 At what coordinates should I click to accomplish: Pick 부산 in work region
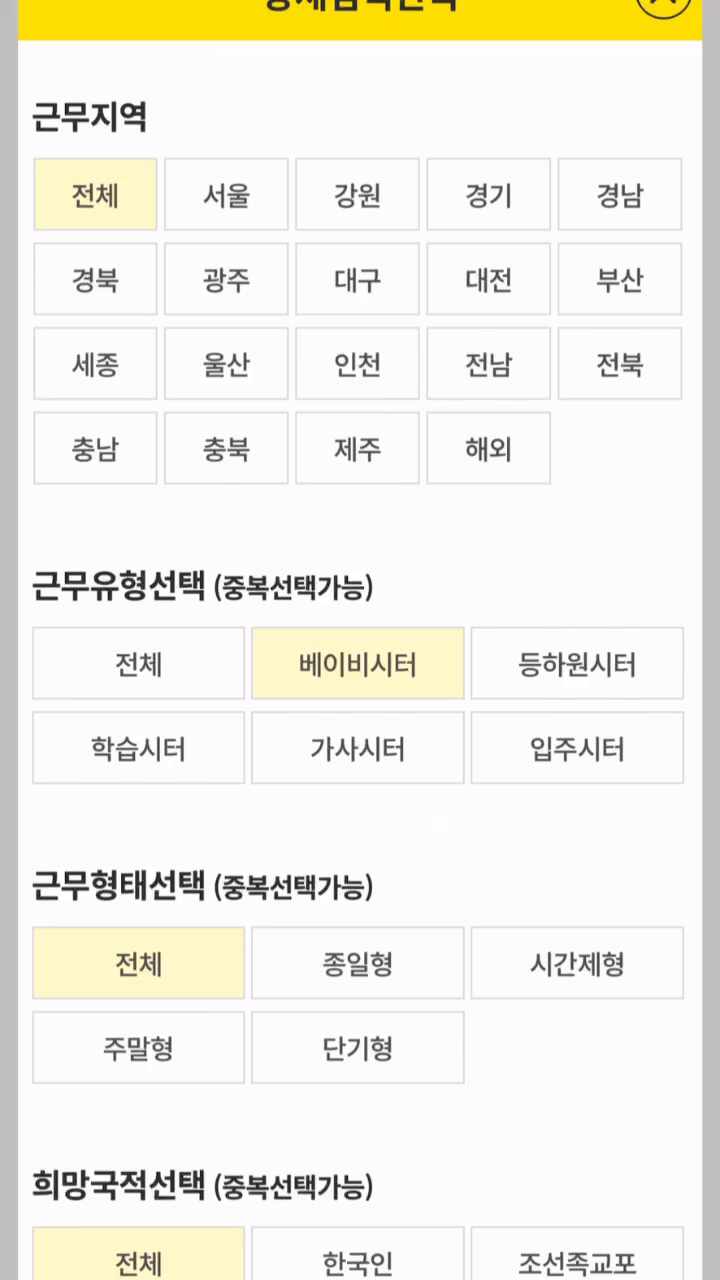click(x=619, y=280)
